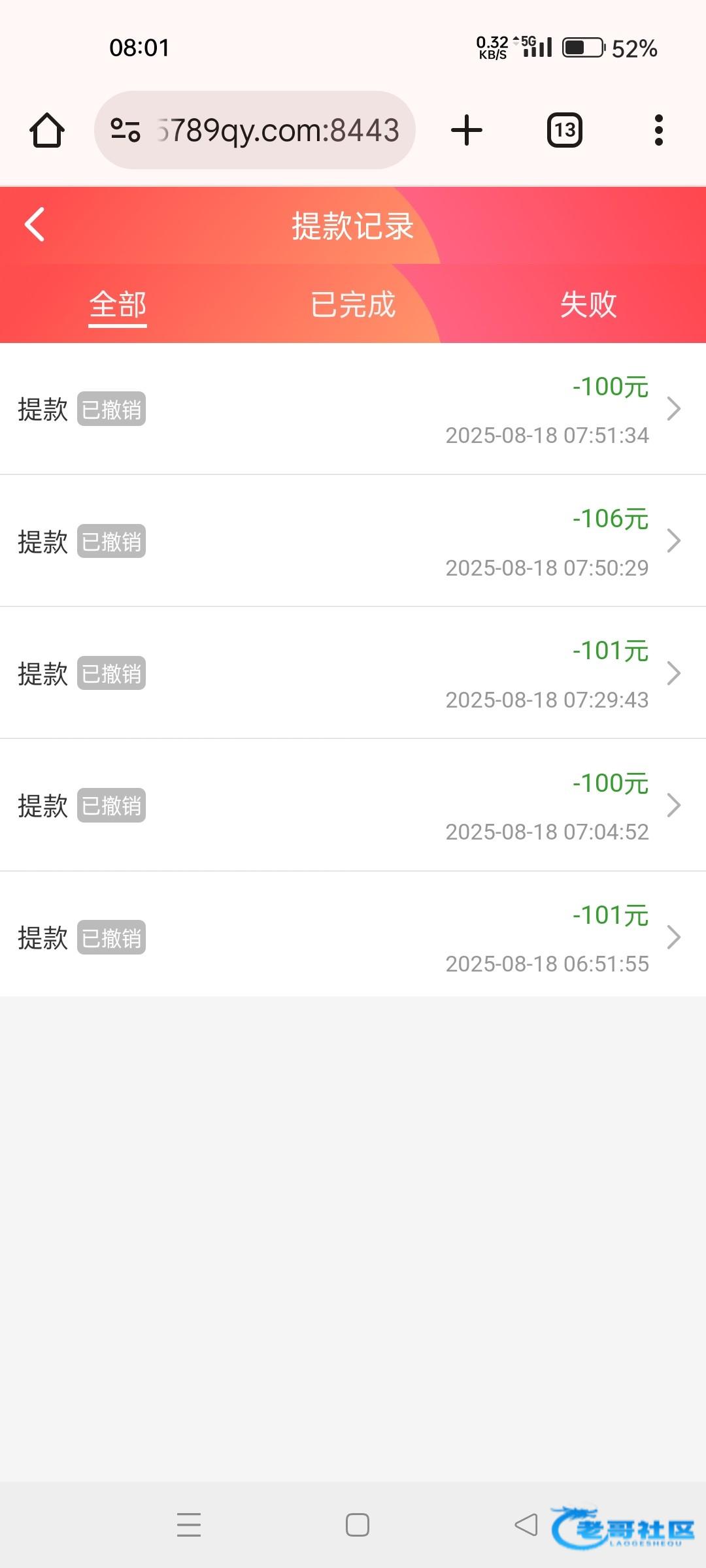
Task: Open a new browser tab
Action: point(467,130)
